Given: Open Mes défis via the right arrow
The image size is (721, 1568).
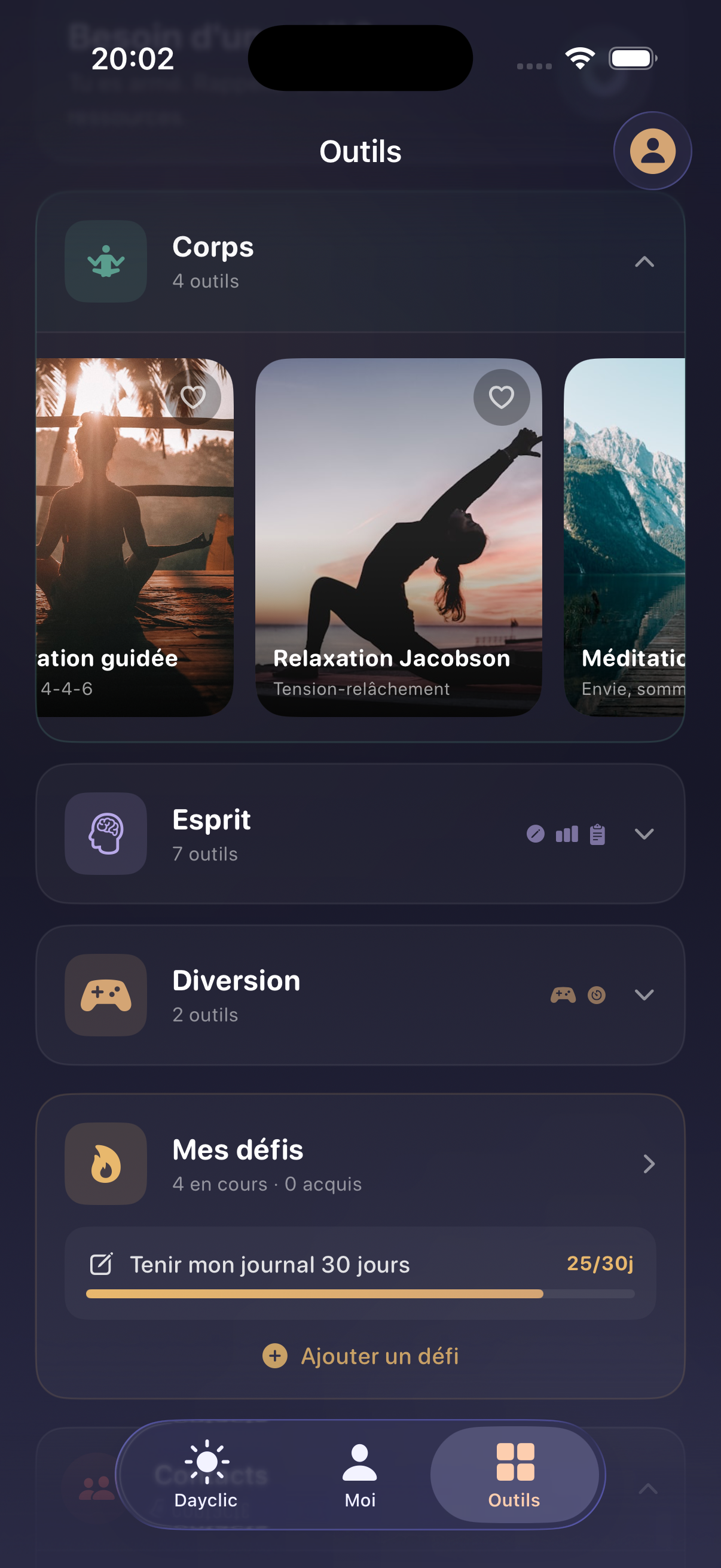Looking at the screenshot, I should (x=648, y=1164).
